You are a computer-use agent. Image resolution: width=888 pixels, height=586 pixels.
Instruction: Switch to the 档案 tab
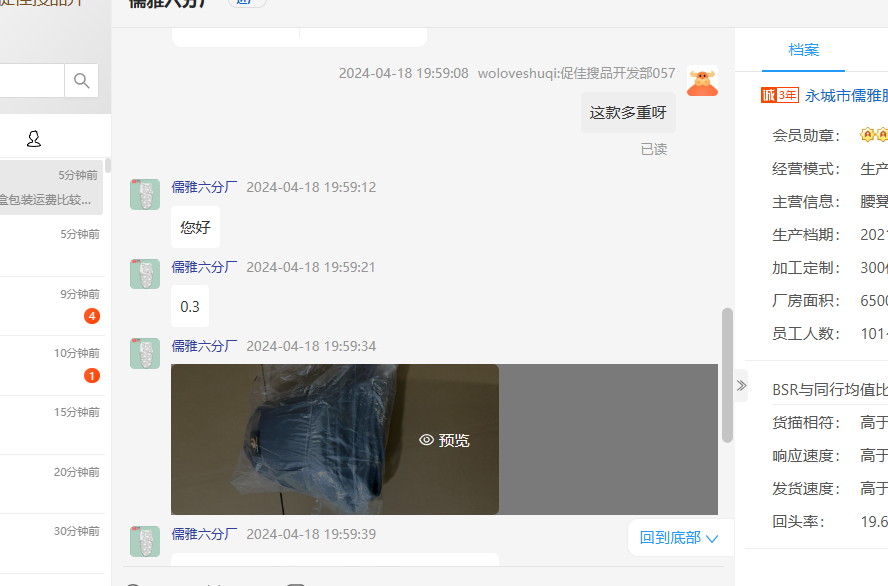[803, 50]
